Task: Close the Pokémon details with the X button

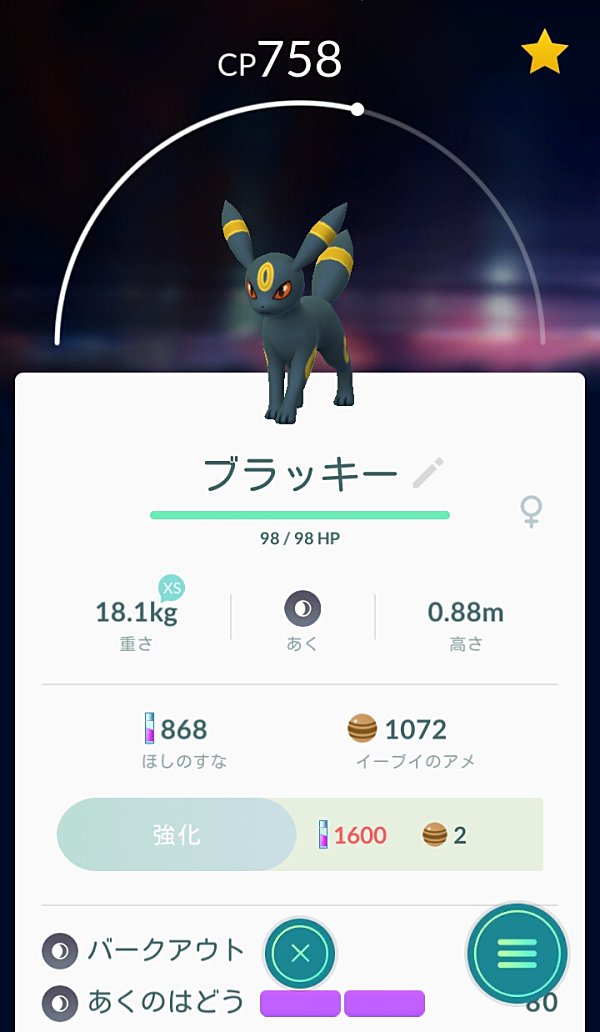Action: point(300,954)
